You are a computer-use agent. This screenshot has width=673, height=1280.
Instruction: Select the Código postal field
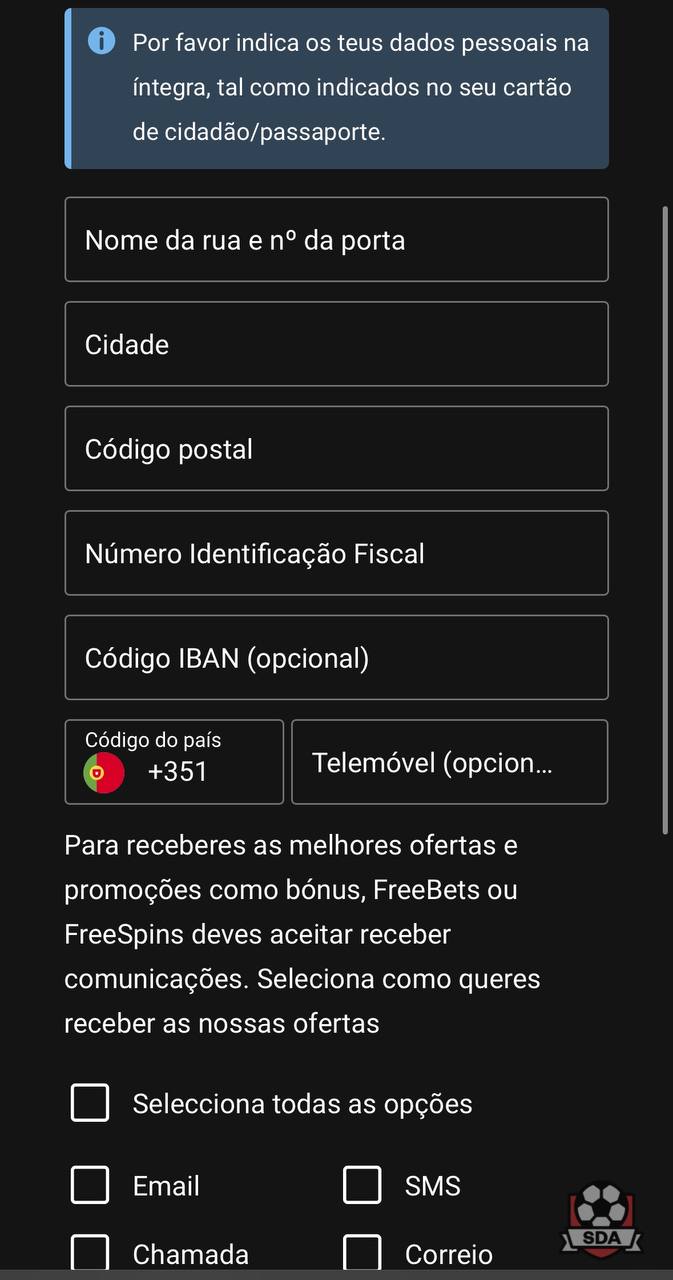(x=336, y=449)
